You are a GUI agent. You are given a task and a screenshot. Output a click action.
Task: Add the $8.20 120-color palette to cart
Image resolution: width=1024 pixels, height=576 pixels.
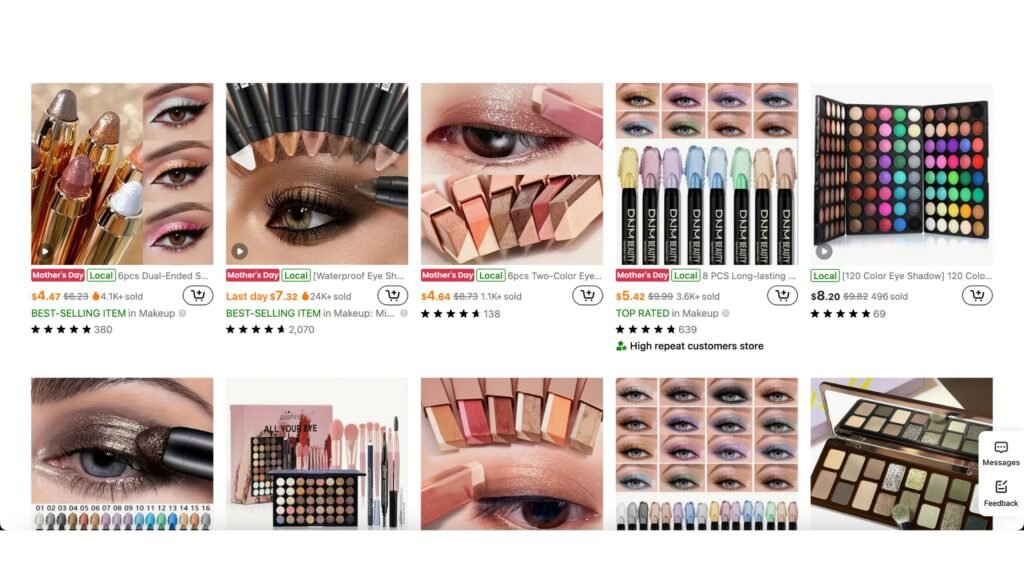tap(977, 296)
